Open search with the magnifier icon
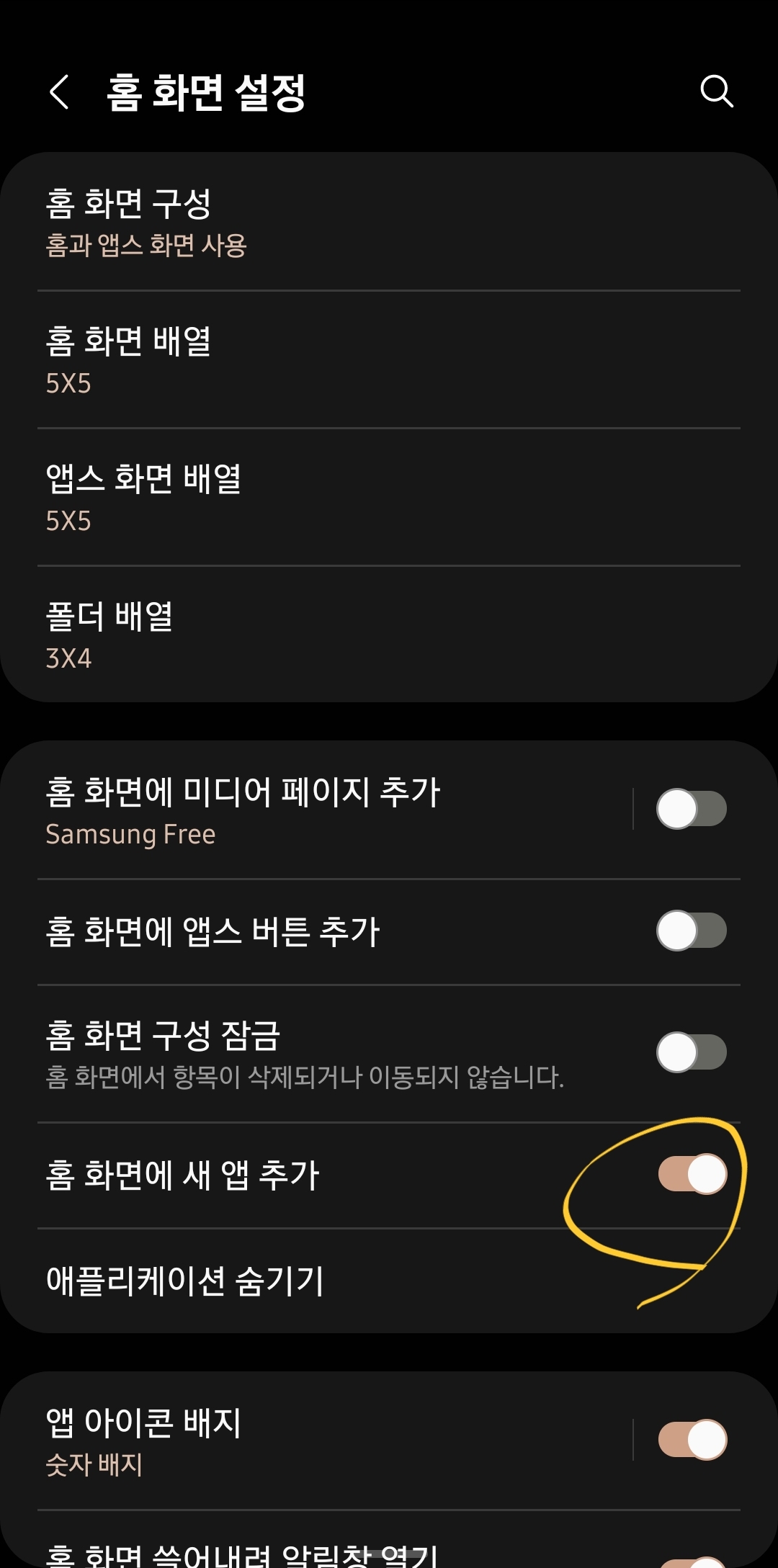Viewport: 778px width, 1568px height. [717, 93]
